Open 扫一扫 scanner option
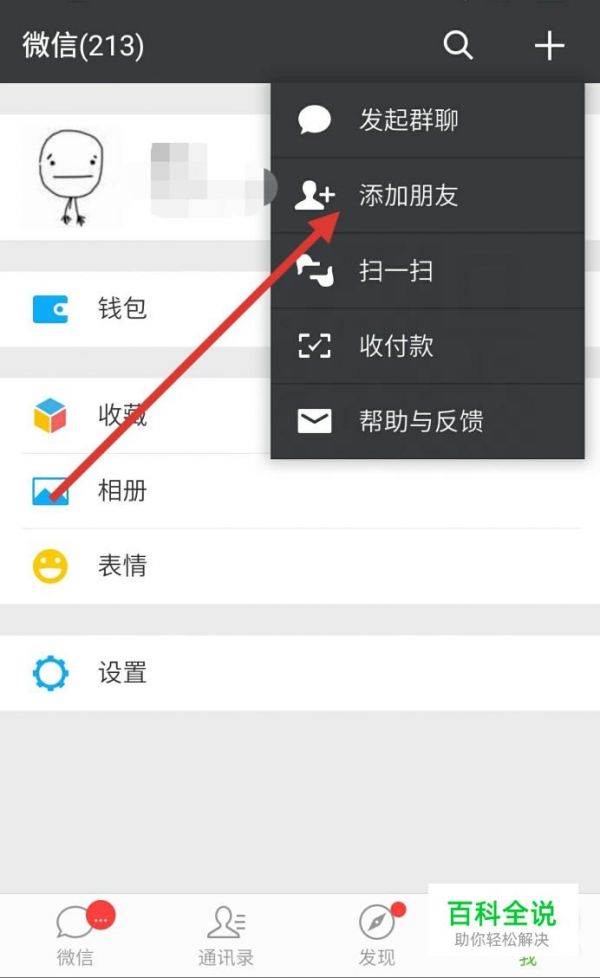 tap(427, 271)
